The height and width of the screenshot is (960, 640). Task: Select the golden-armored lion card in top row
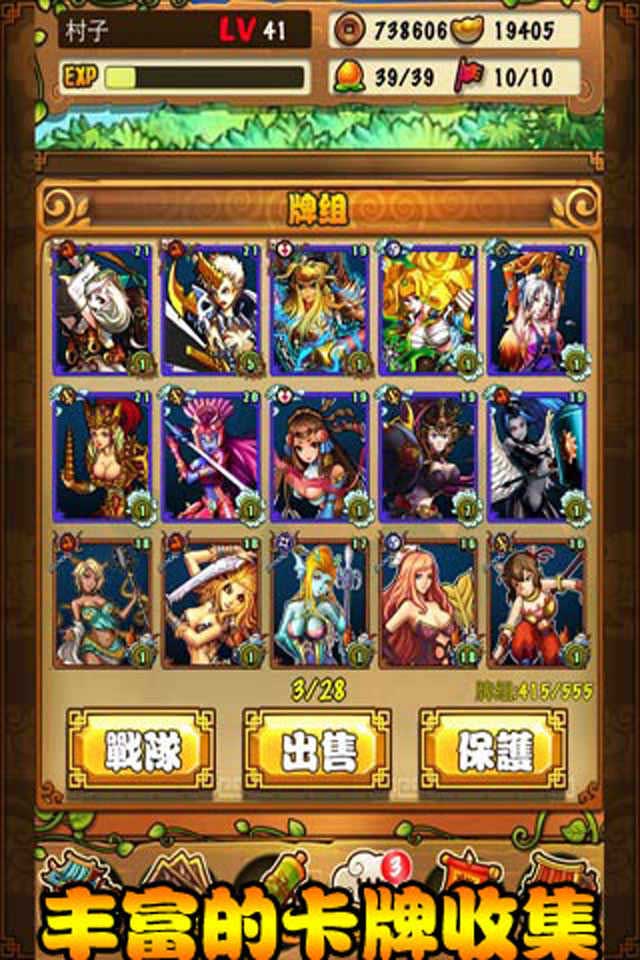428,310
